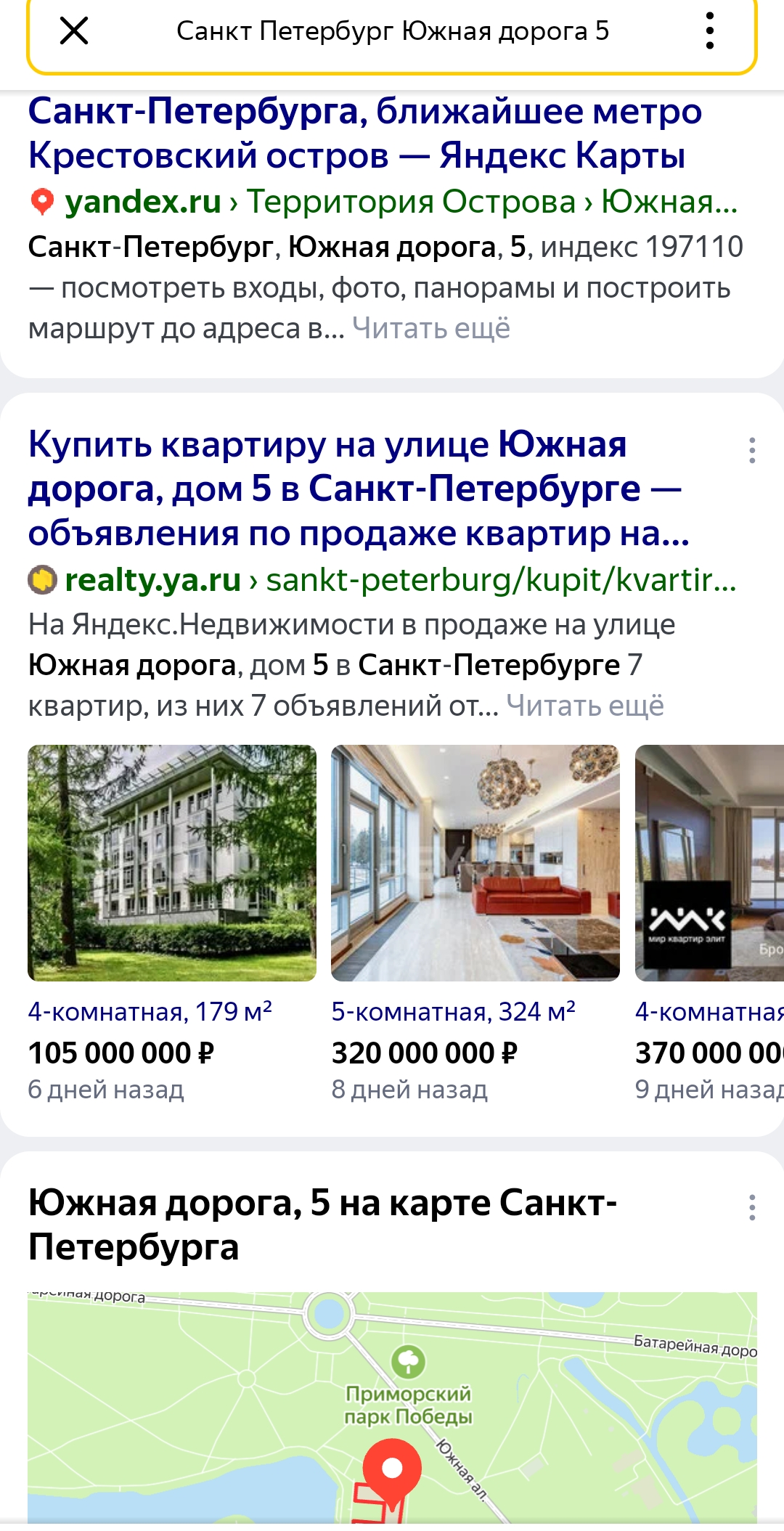This screenshot has width=784, height=1531.
Task: Open the map of Южная дорога, 5
Action: coord(392,1407)
